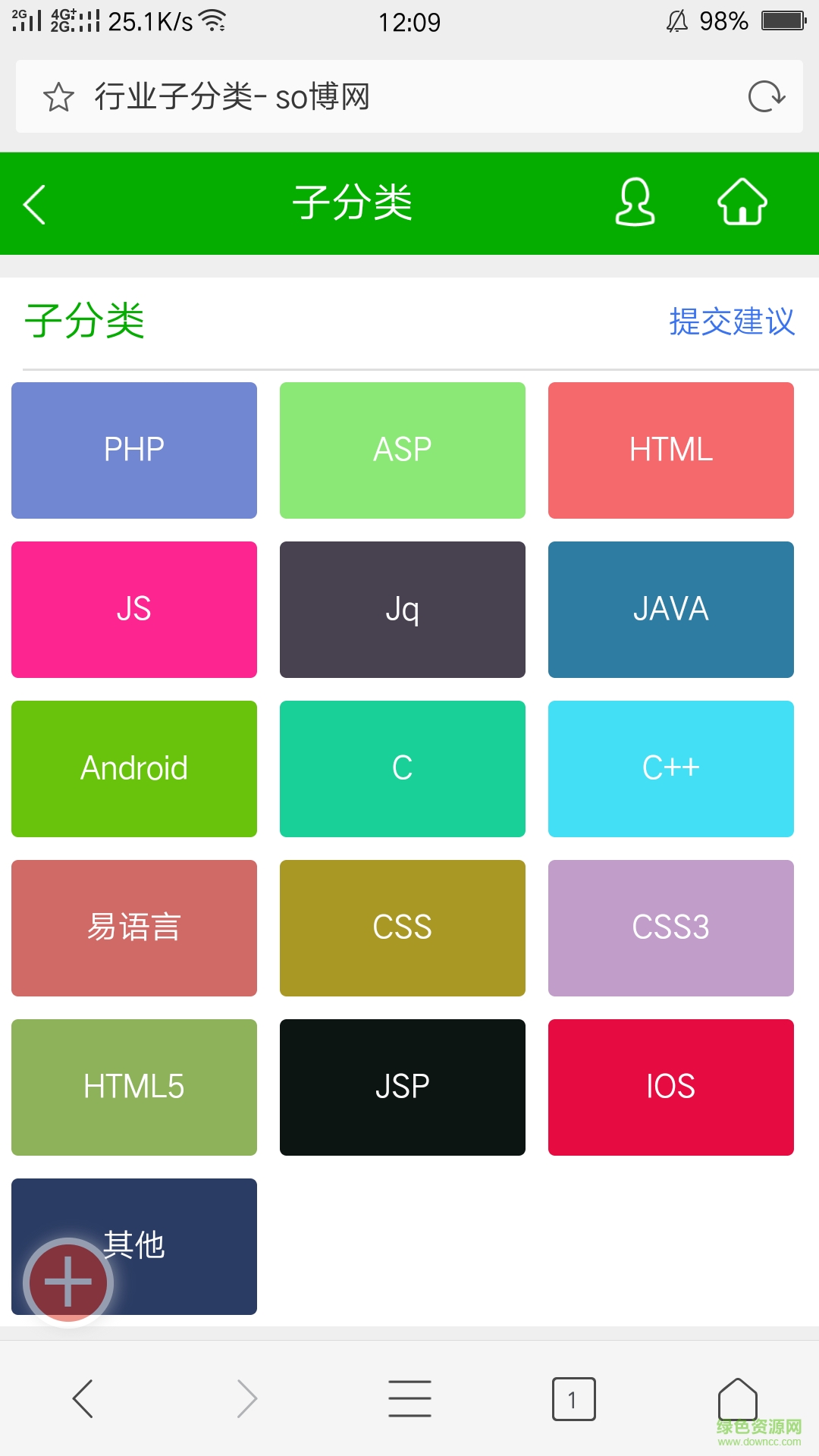Go back using bottom navigation back arrow
Screen dimensions: 819x1456
click(x=82, y=1398)
